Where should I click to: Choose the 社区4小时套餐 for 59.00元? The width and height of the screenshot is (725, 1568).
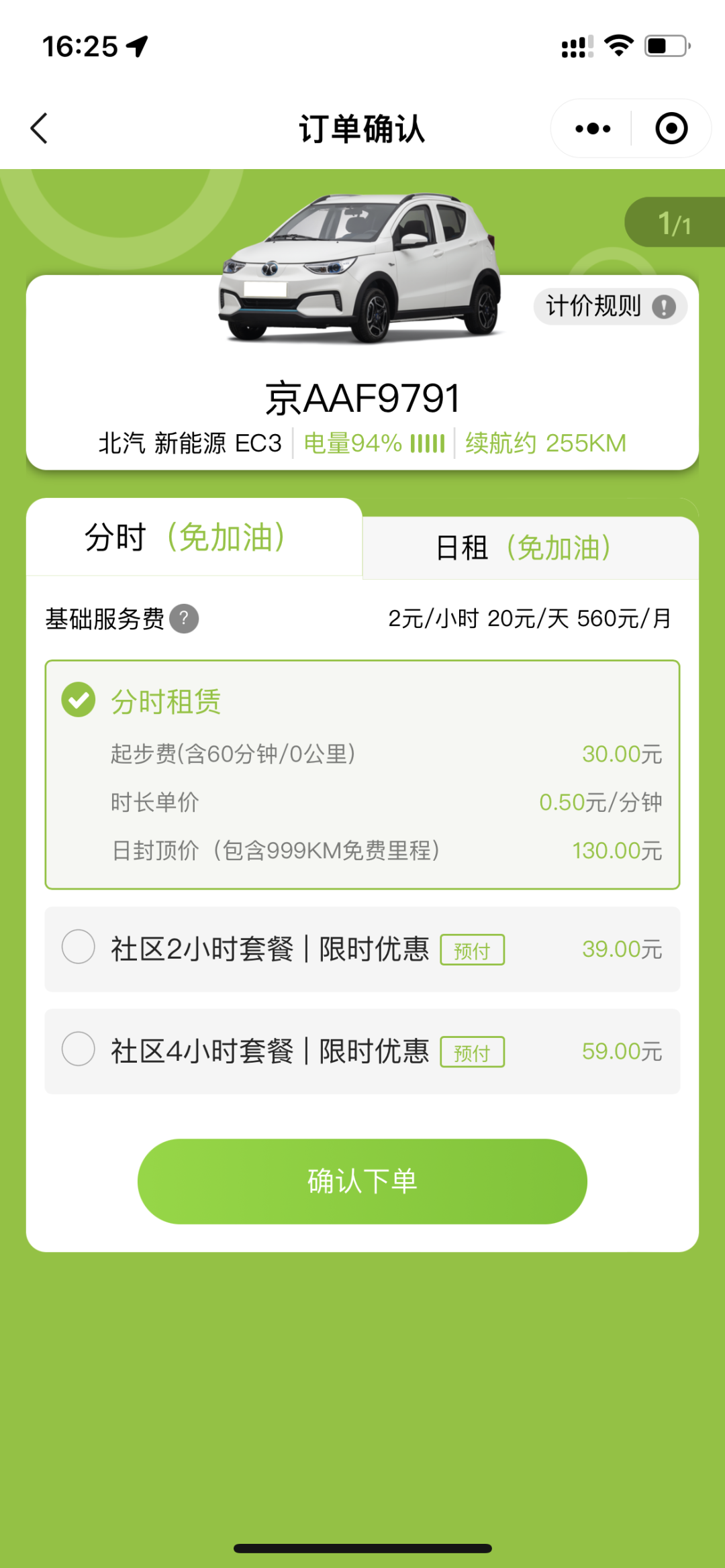click(x=79, y=1049)
